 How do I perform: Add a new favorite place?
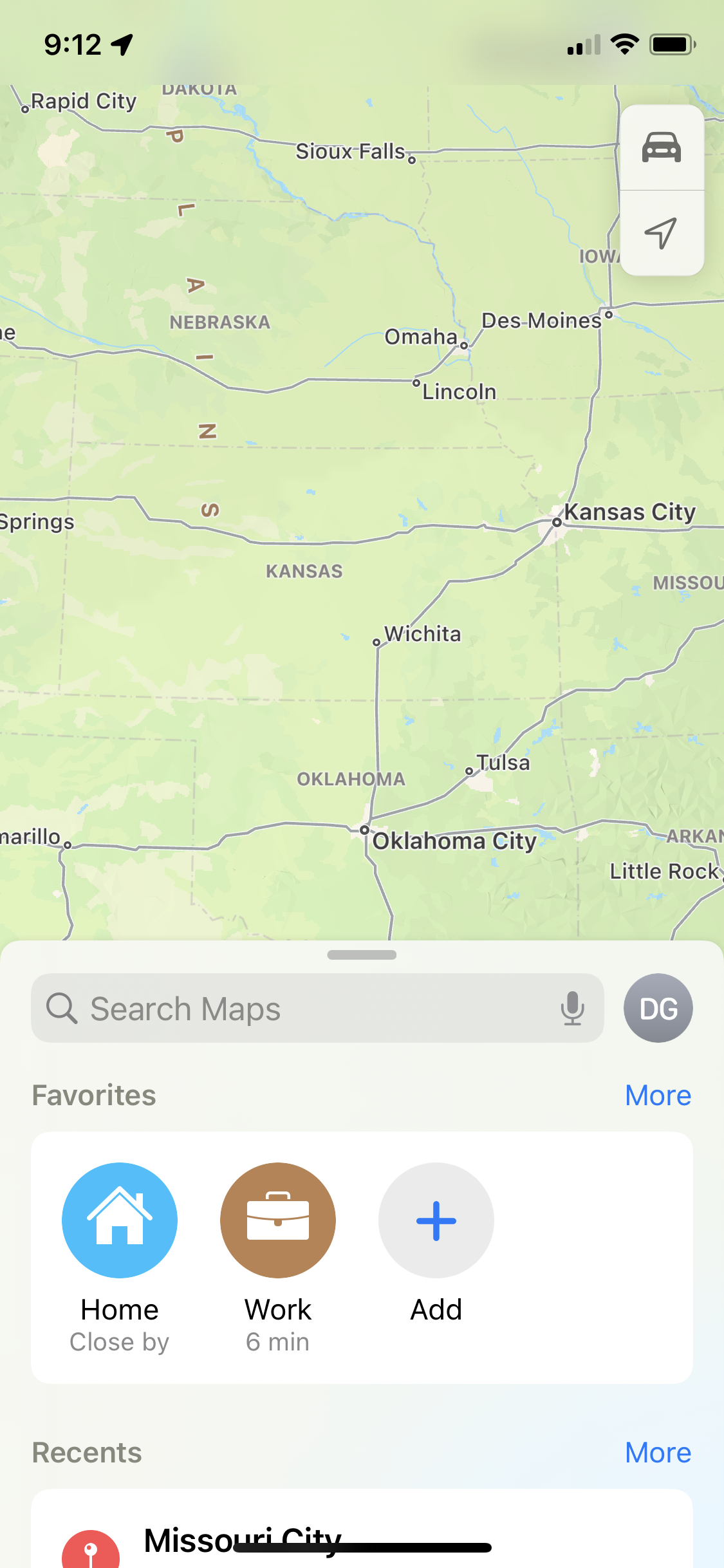coord(436,1220)
